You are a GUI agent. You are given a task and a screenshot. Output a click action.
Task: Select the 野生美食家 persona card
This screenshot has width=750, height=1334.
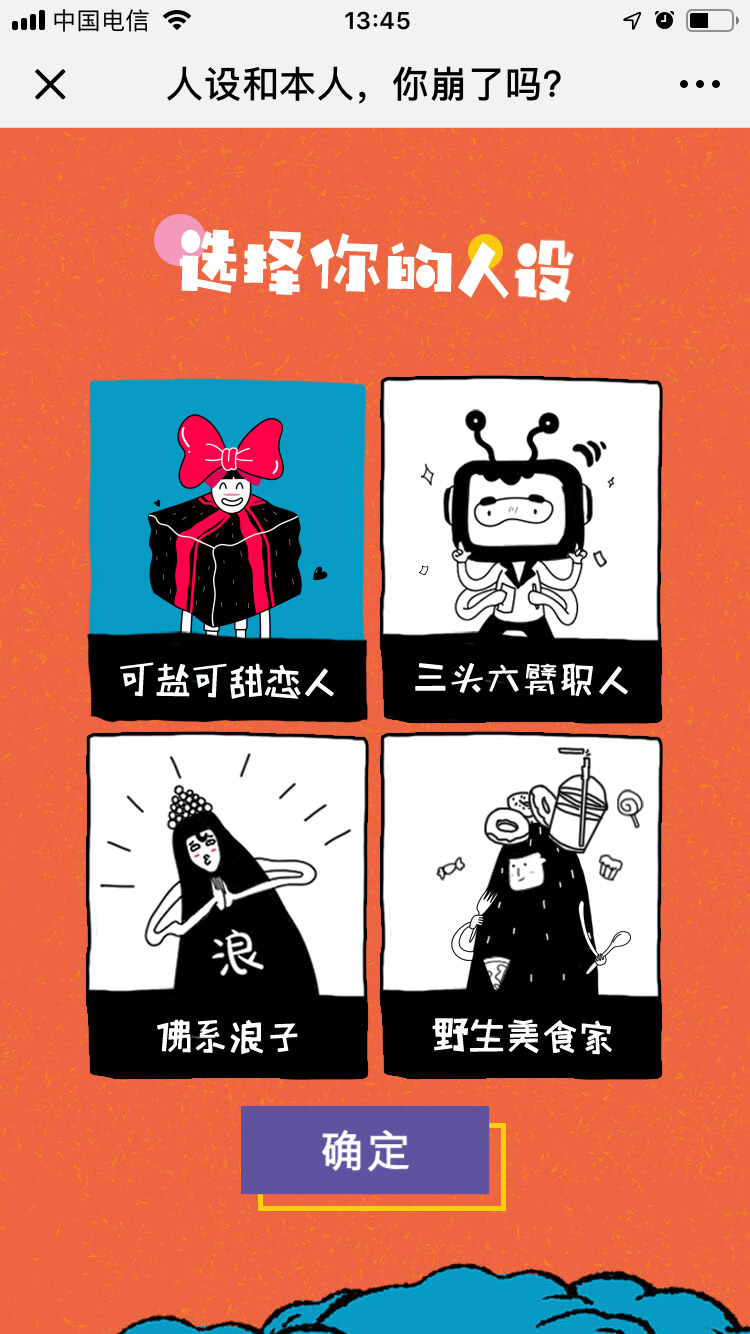[521, 905]
